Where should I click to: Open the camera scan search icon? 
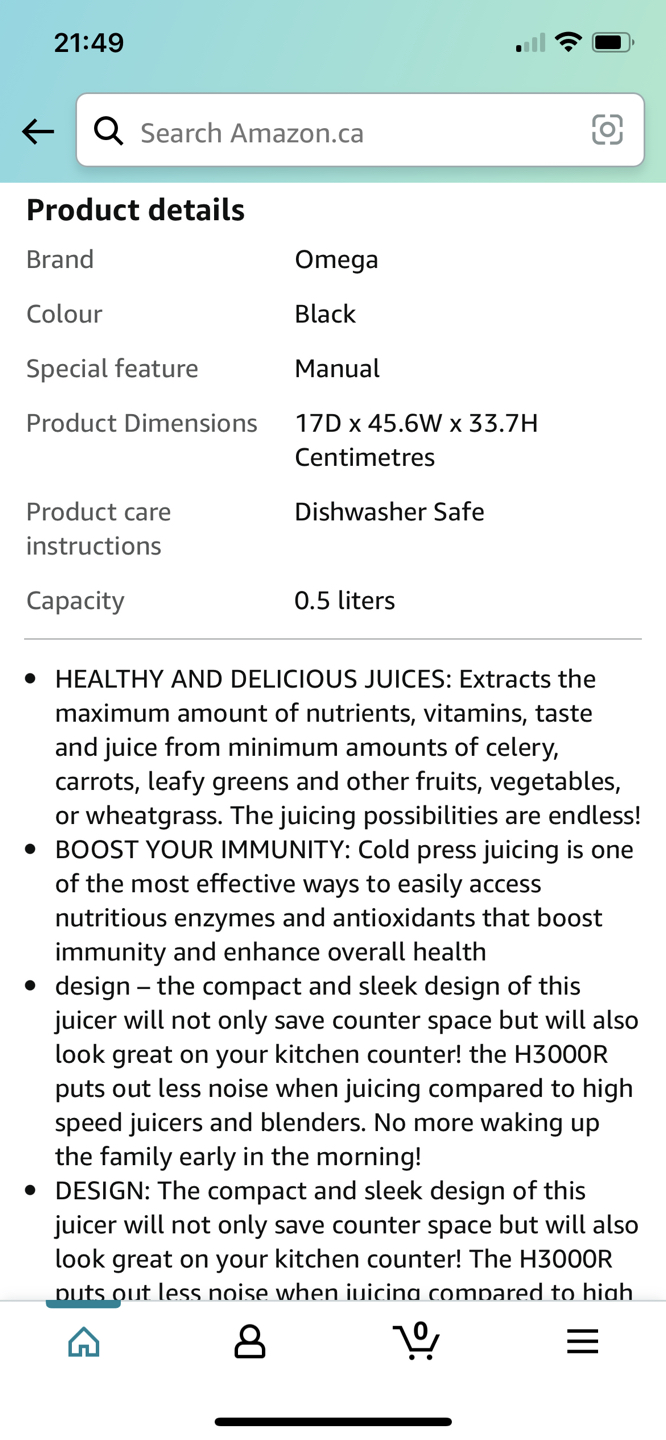tap(607, 130)
